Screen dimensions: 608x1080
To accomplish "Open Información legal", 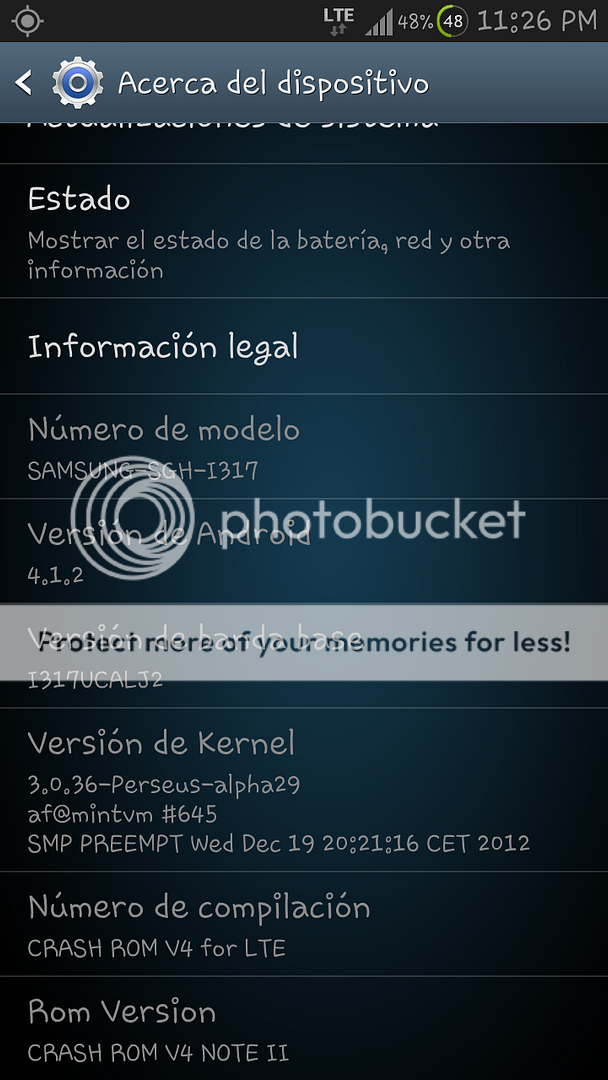I will (x=304, y=347).
